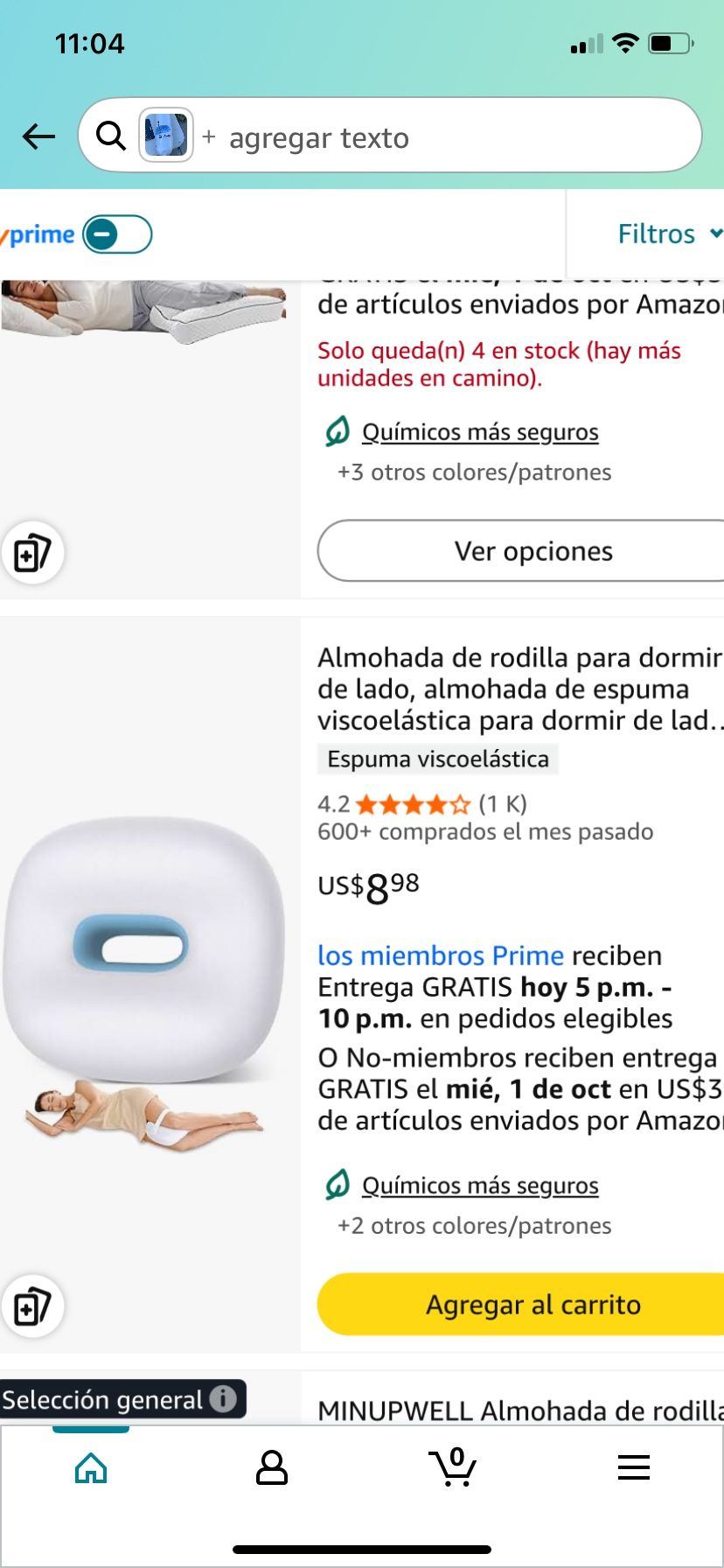Expand the Filtros dropdown
This screenshot has height=1568, width=724.
coord(669,234)
